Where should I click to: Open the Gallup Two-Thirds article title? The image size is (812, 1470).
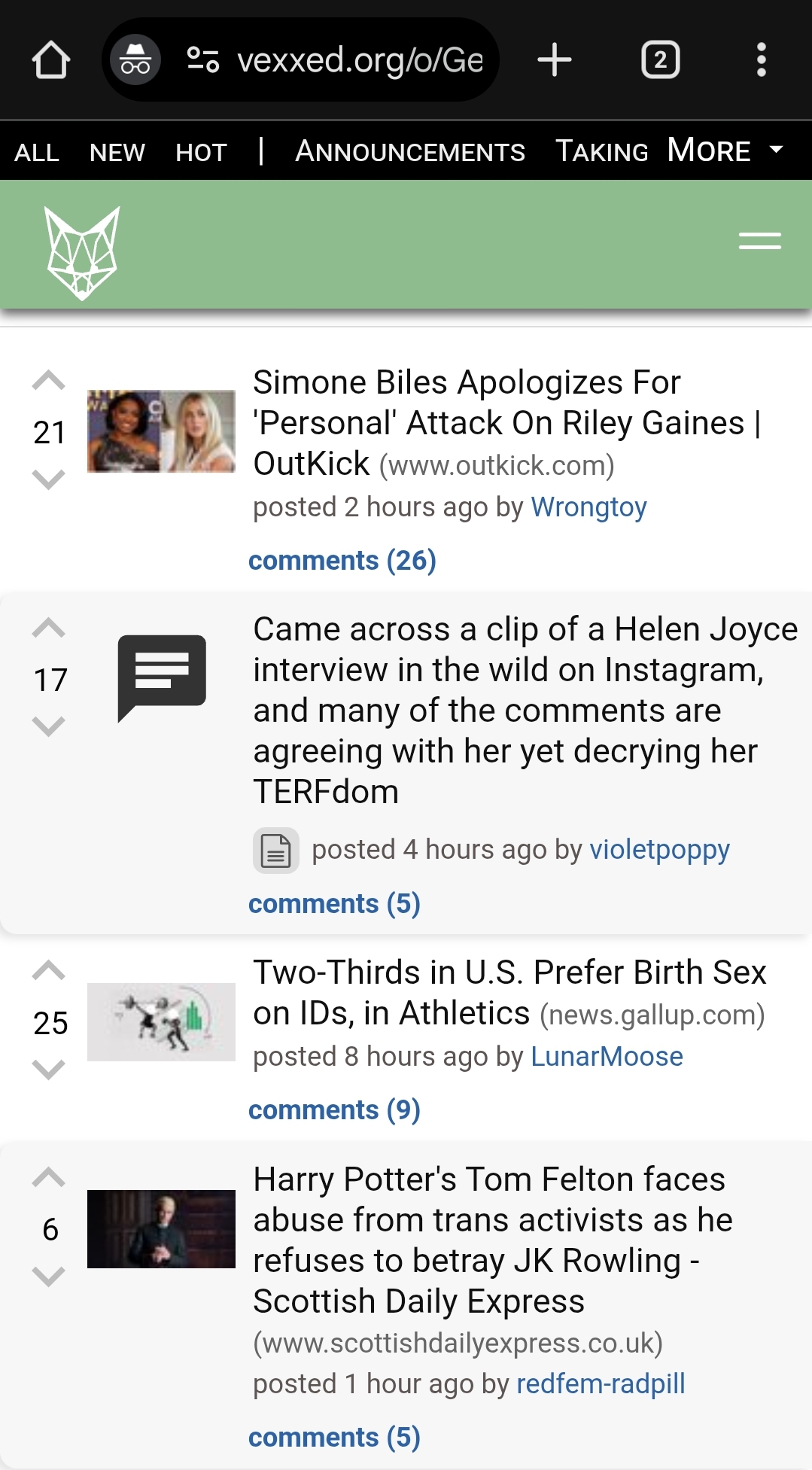509,993
